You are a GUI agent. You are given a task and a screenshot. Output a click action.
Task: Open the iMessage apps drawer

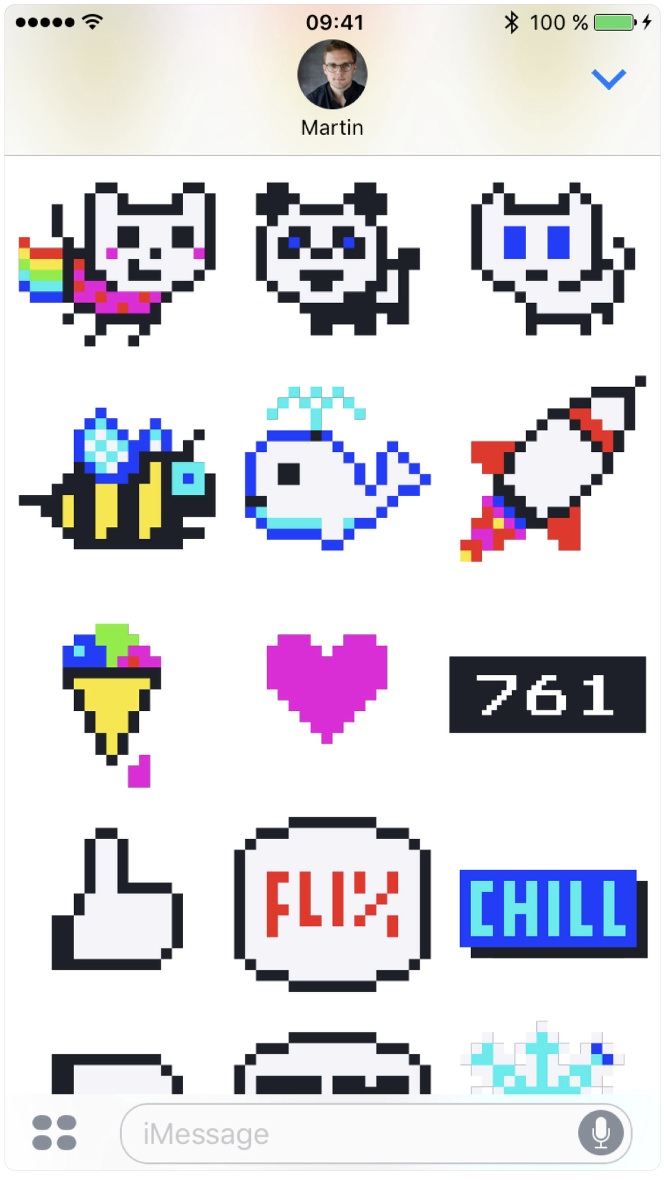tap(54, 1133)
